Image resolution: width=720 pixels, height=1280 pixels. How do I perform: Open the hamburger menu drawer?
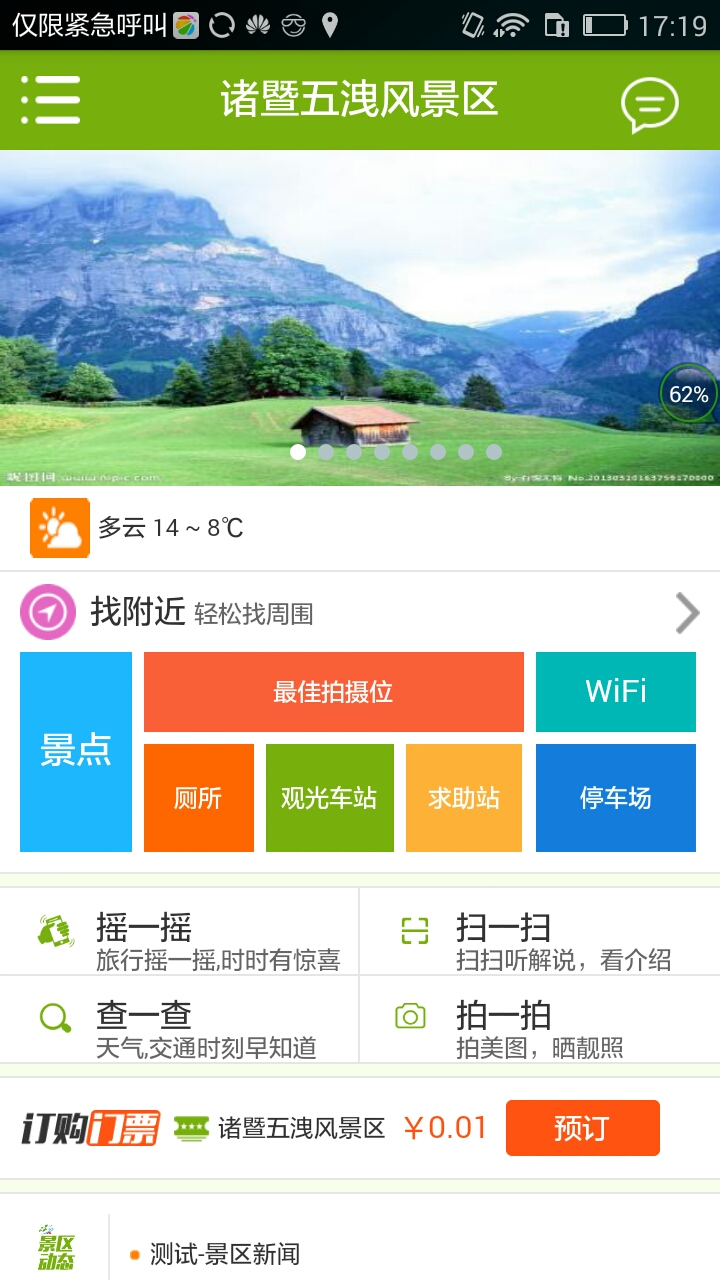point(51,99)
